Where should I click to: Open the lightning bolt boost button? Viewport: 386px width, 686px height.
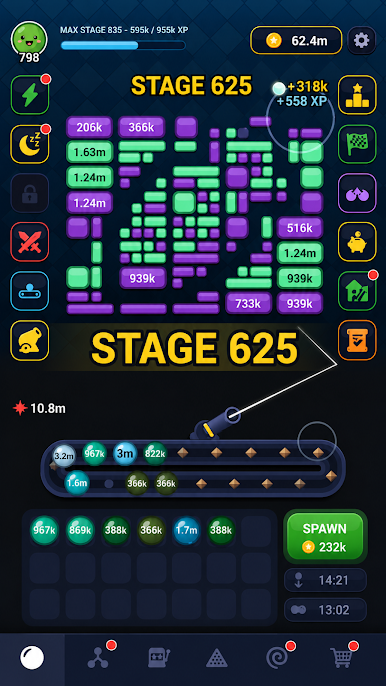pyautogui.click(x=30, y=95)
